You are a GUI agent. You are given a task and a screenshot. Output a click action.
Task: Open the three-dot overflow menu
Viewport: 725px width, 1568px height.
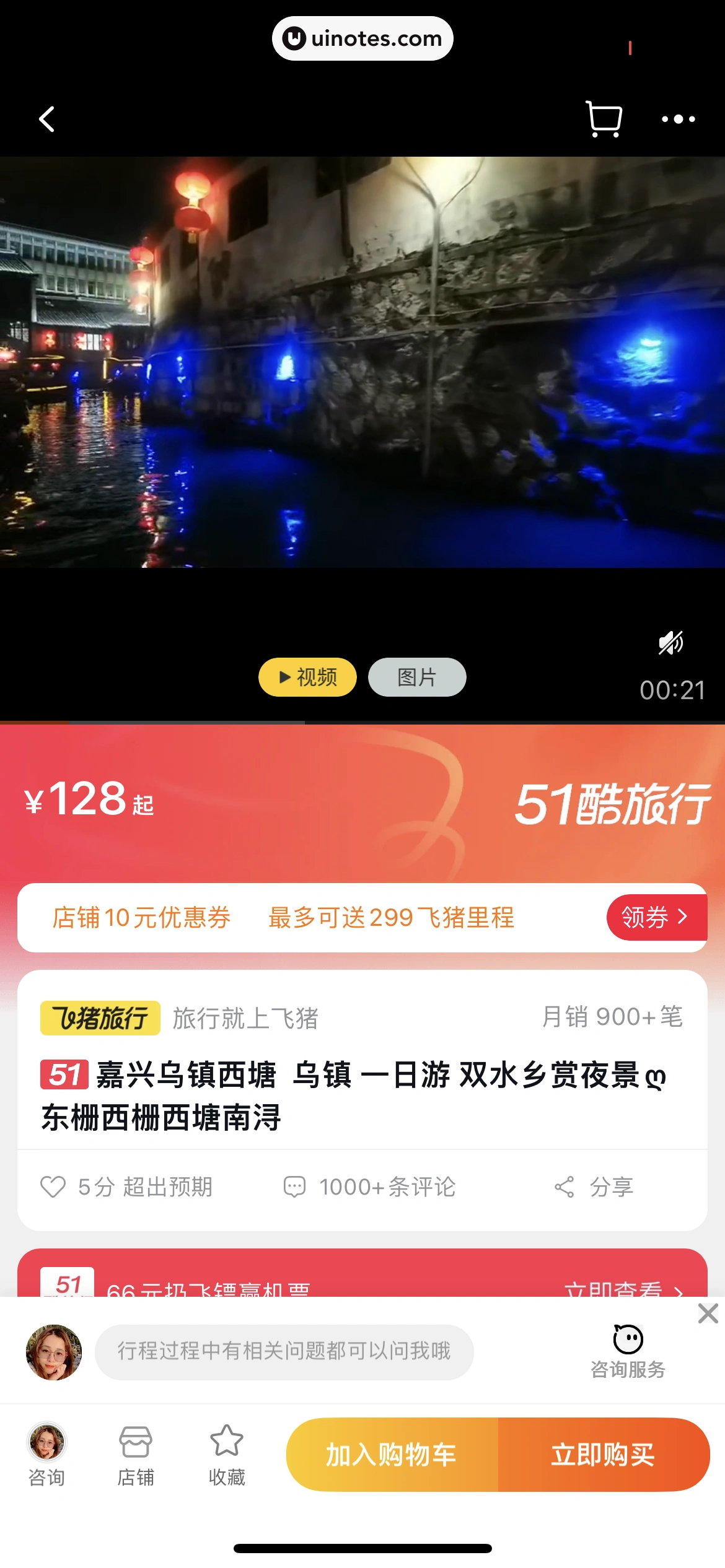(x=678, y=119)
